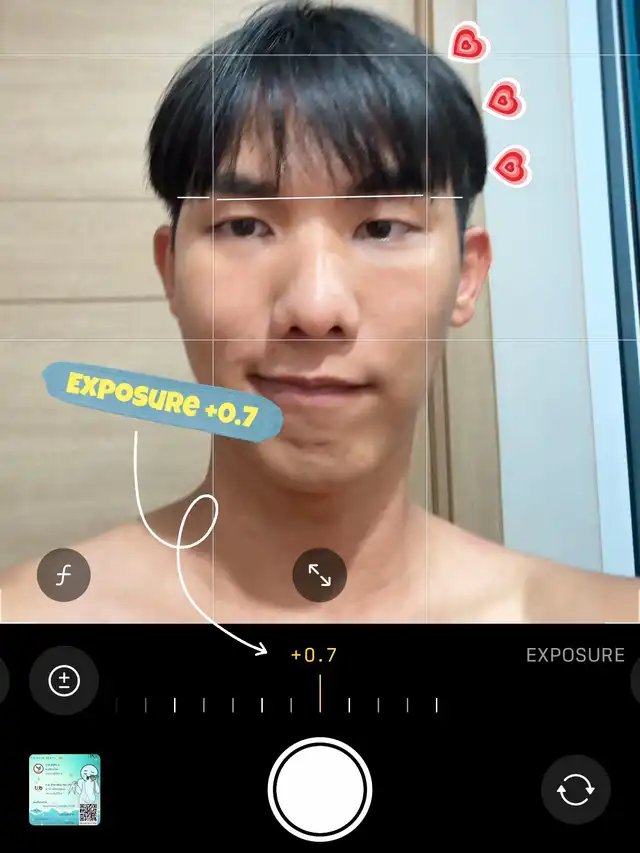This screenshot has width=640, height=853.
Task: Open the depth control f icon
Action: click(64, 575)
